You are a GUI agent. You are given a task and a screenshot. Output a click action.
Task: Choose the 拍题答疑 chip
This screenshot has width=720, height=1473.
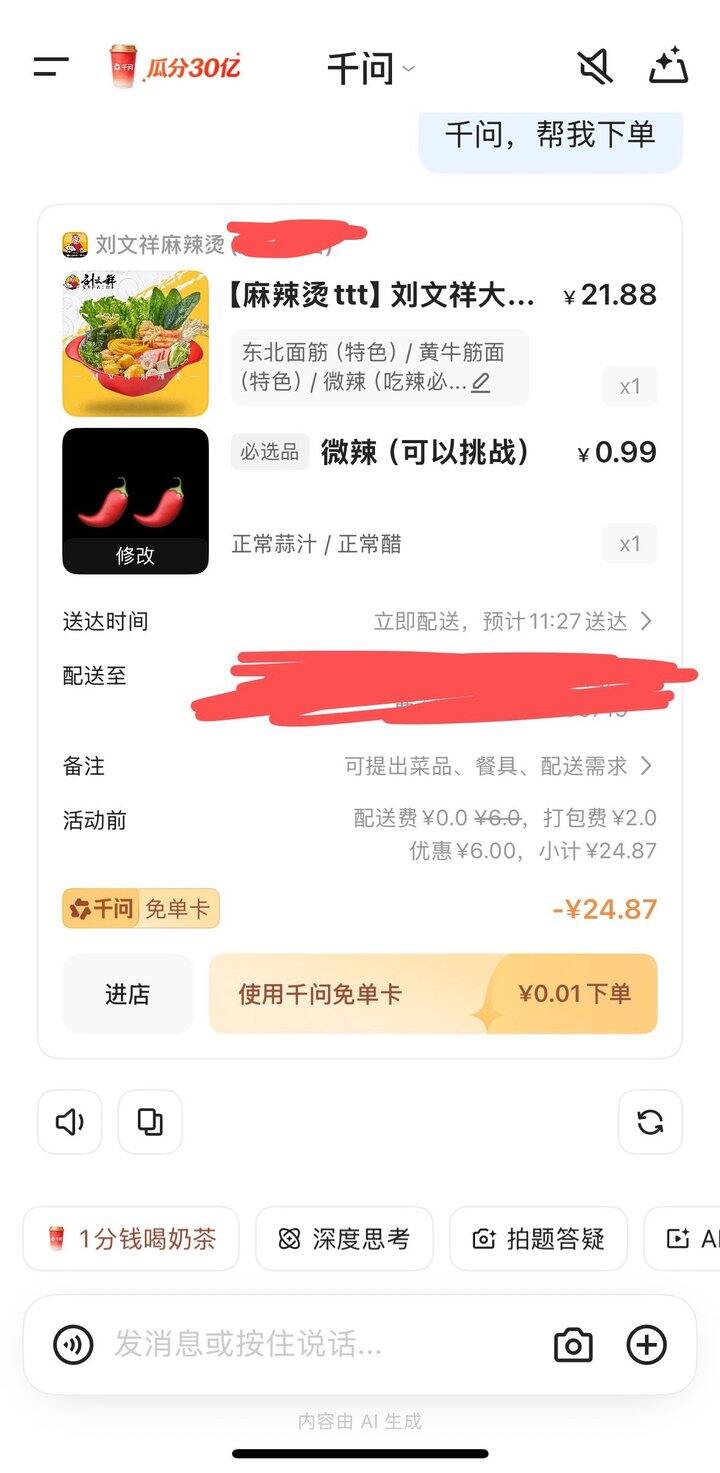coord(538,1239)
